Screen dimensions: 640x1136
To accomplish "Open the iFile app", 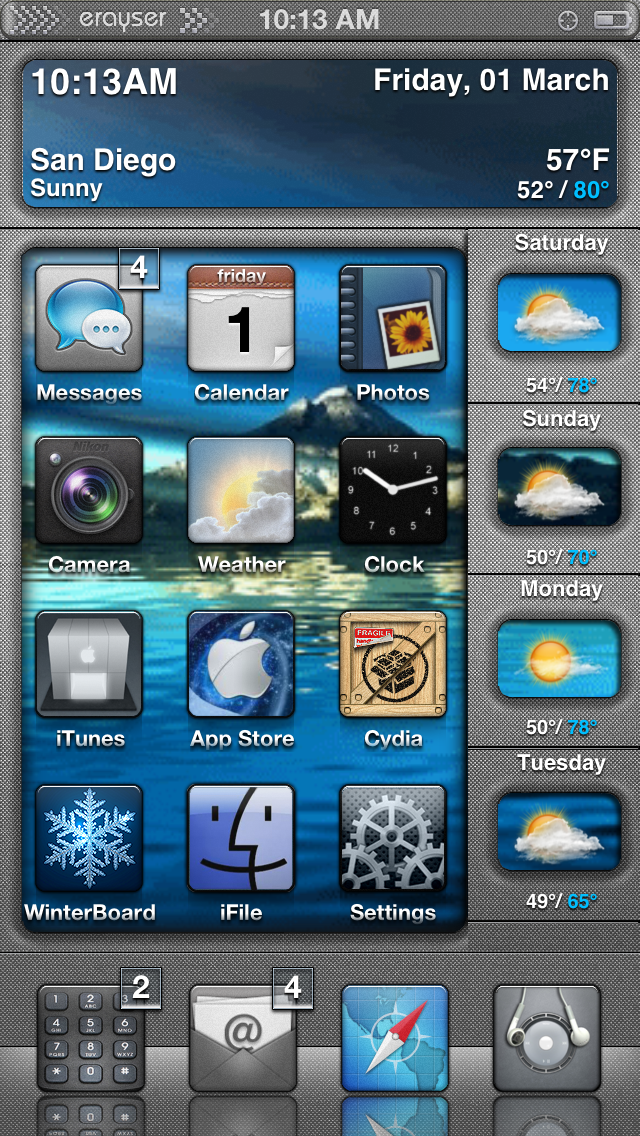I will pyautogui.click(x=241, y=839).
